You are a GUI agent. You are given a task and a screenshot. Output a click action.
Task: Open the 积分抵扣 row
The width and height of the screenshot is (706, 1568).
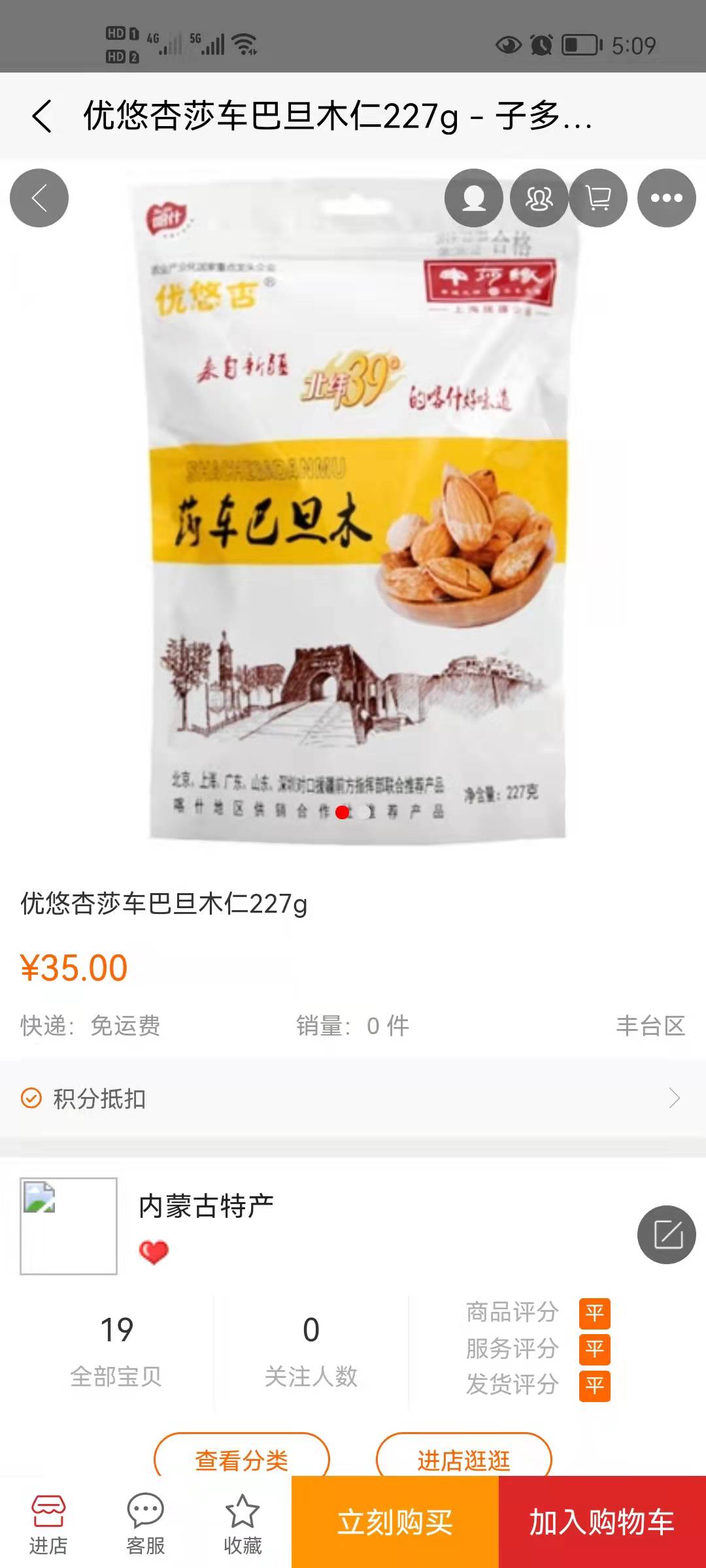[x=353, y=1099]
